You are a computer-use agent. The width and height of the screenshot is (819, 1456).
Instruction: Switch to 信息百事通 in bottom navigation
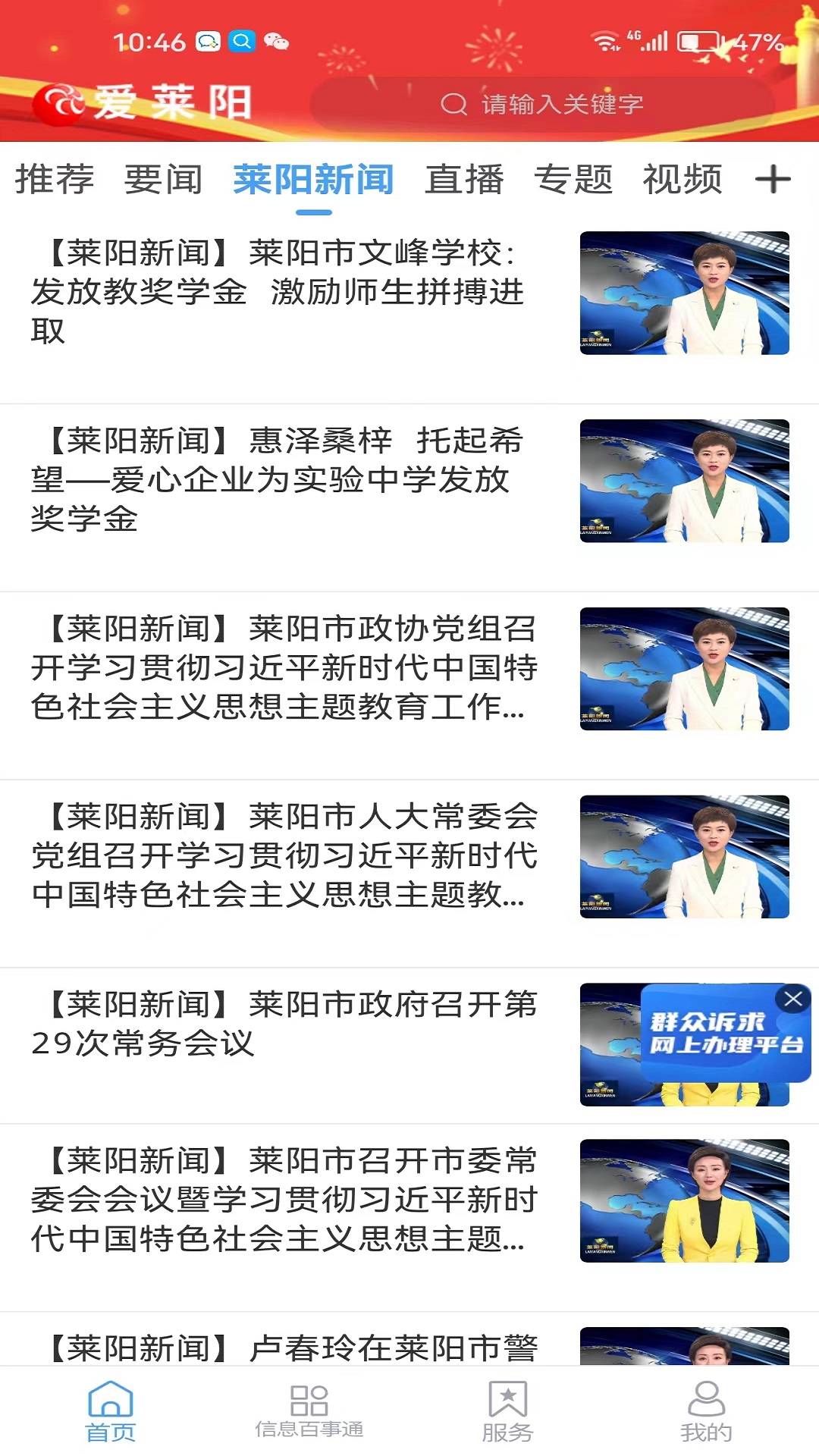(x=309, y=1410)
